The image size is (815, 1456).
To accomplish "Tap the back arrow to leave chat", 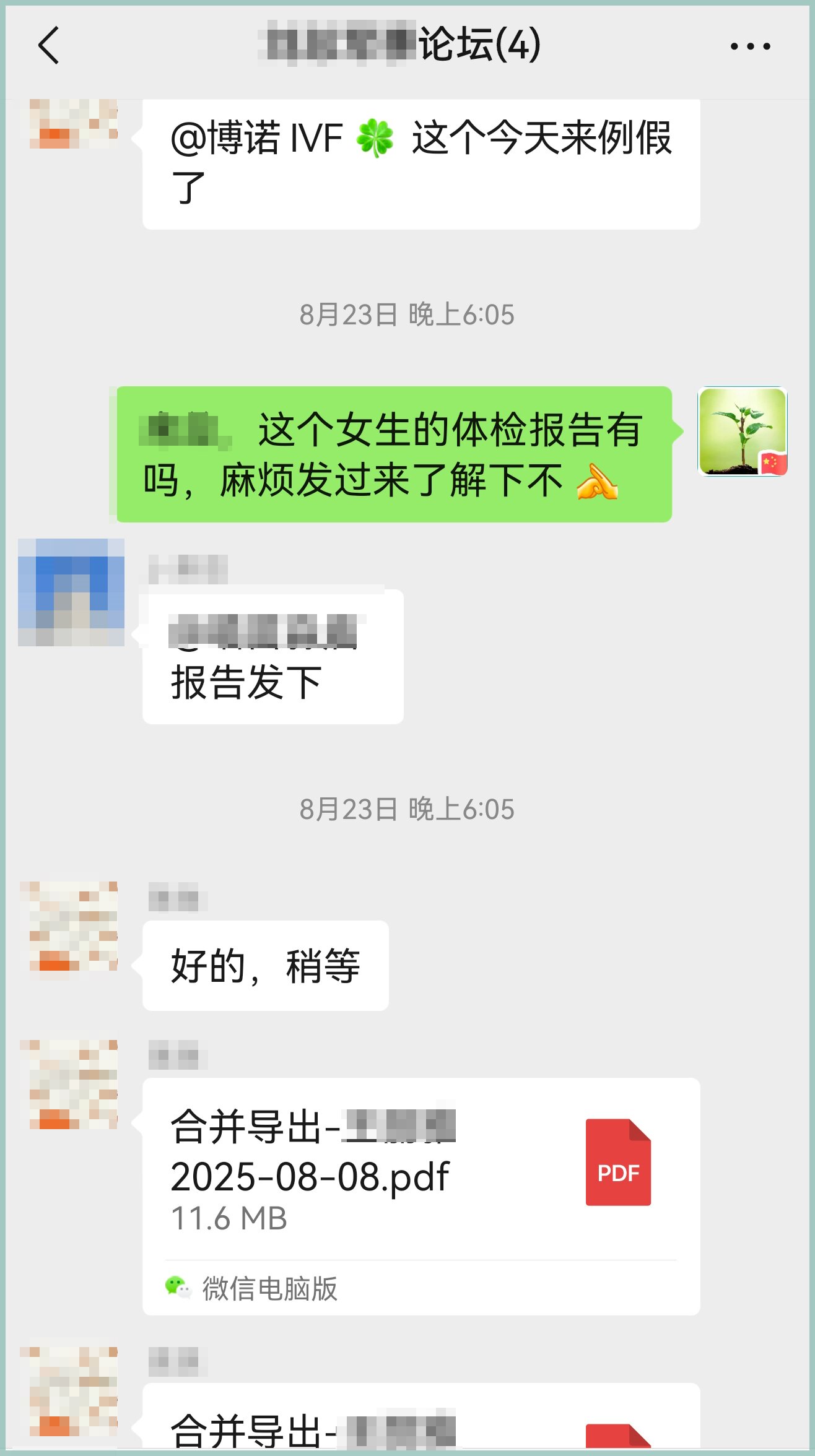I will (50, 45).
